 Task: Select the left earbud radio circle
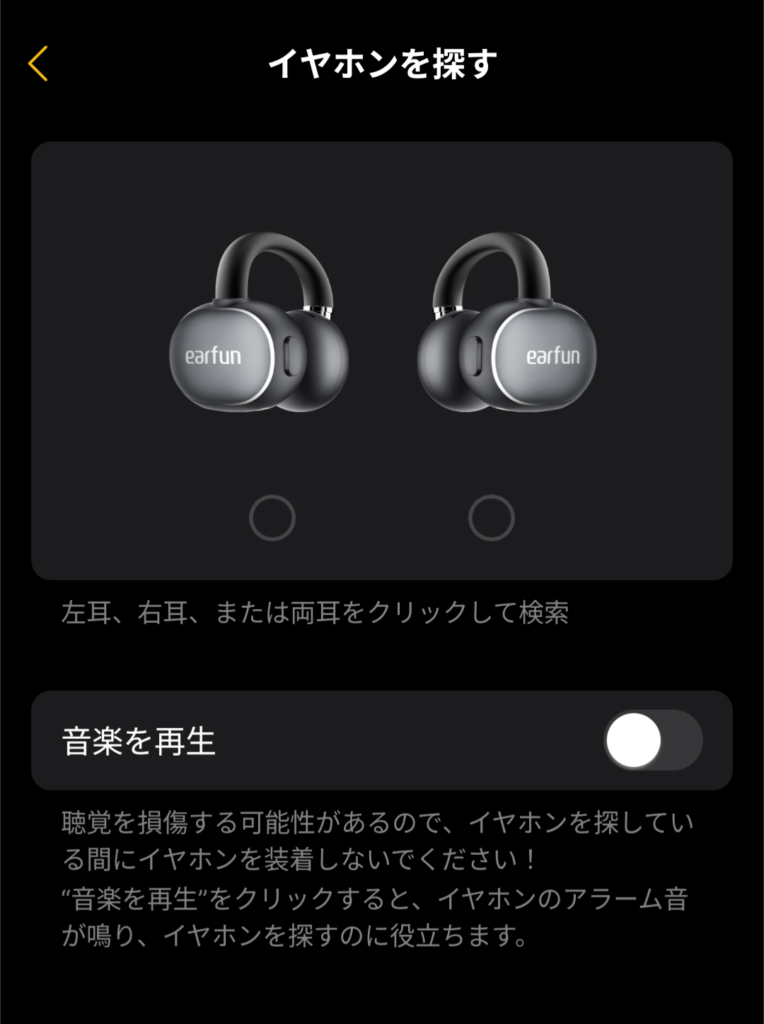(271, 518)
